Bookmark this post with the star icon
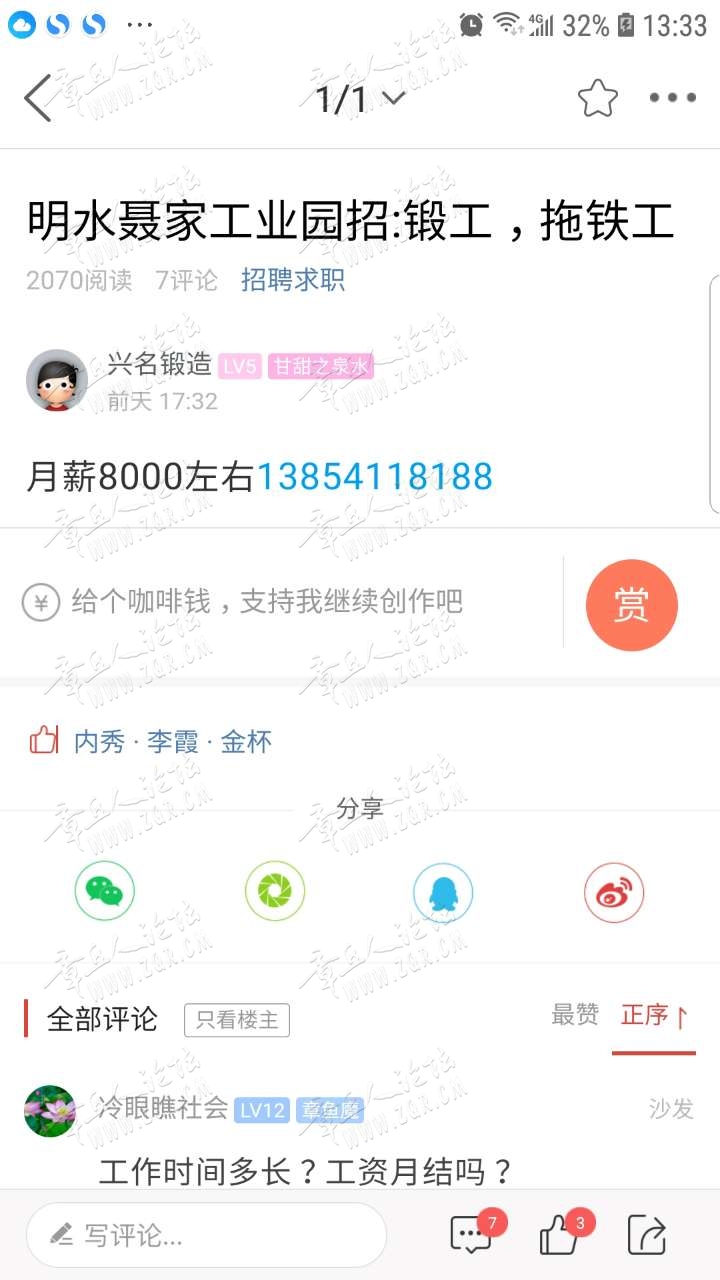 (598, 97)
